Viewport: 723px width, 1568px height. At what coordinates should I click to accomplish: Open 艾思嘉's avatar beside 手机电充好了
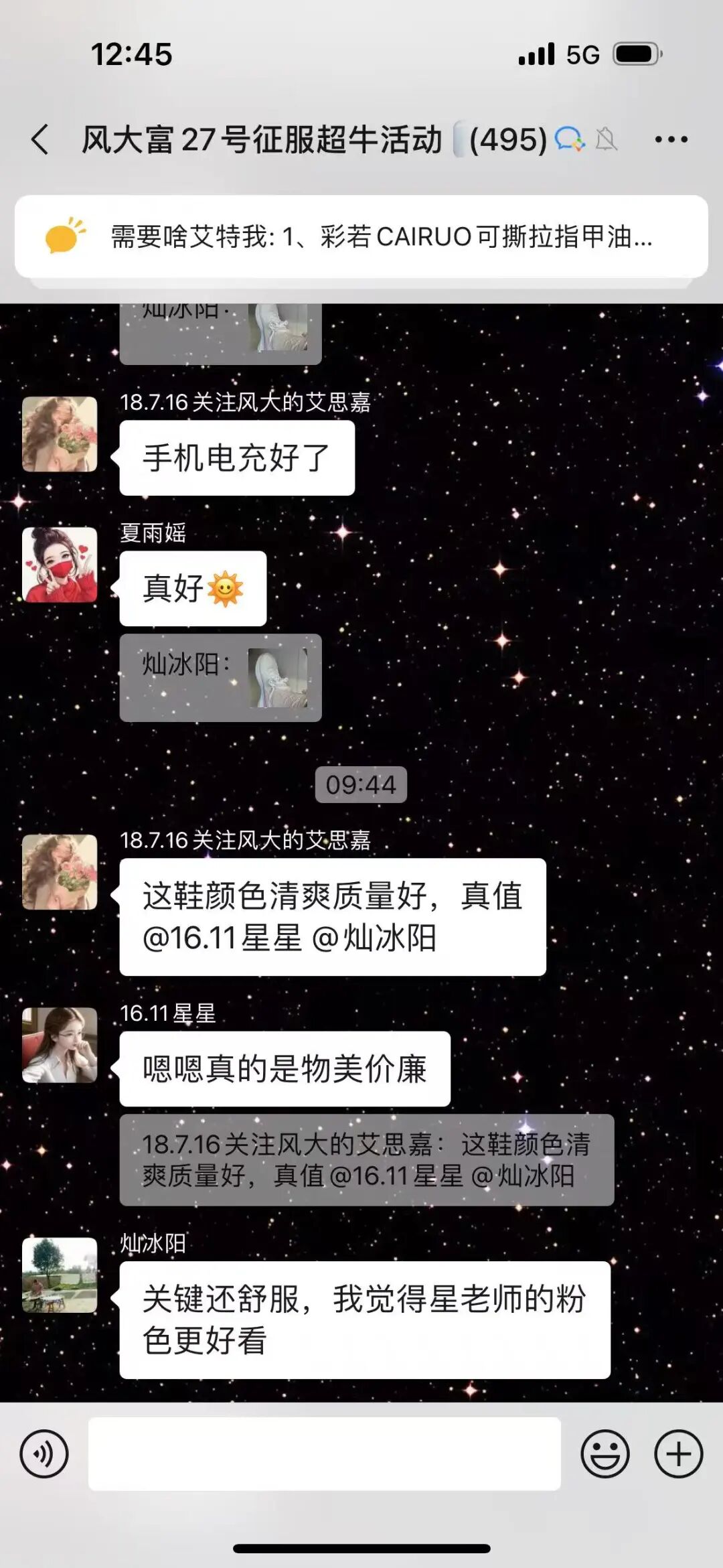60,434
